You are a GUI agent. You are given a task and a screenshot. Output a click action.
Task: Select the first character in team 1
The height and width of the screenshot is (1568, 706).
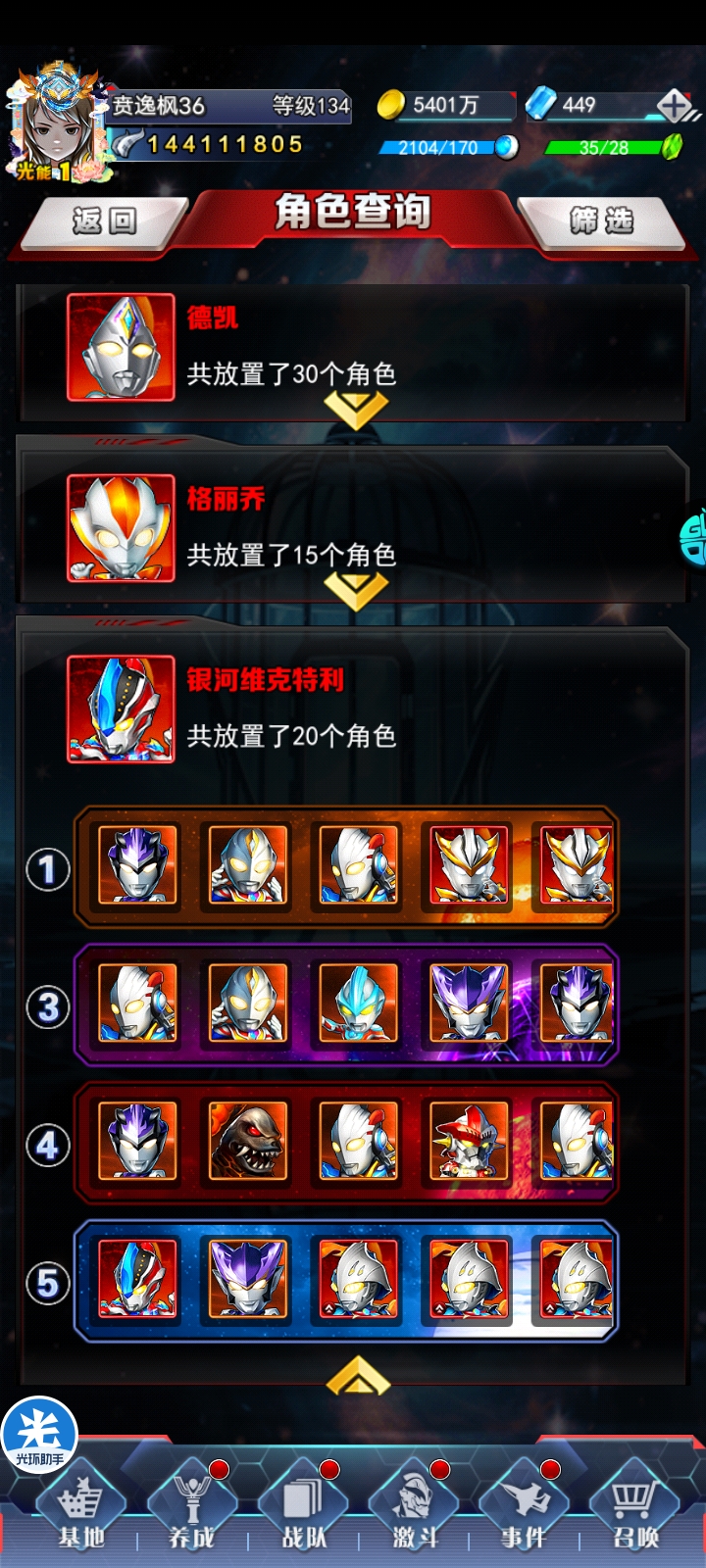click(x=137, y=864)
